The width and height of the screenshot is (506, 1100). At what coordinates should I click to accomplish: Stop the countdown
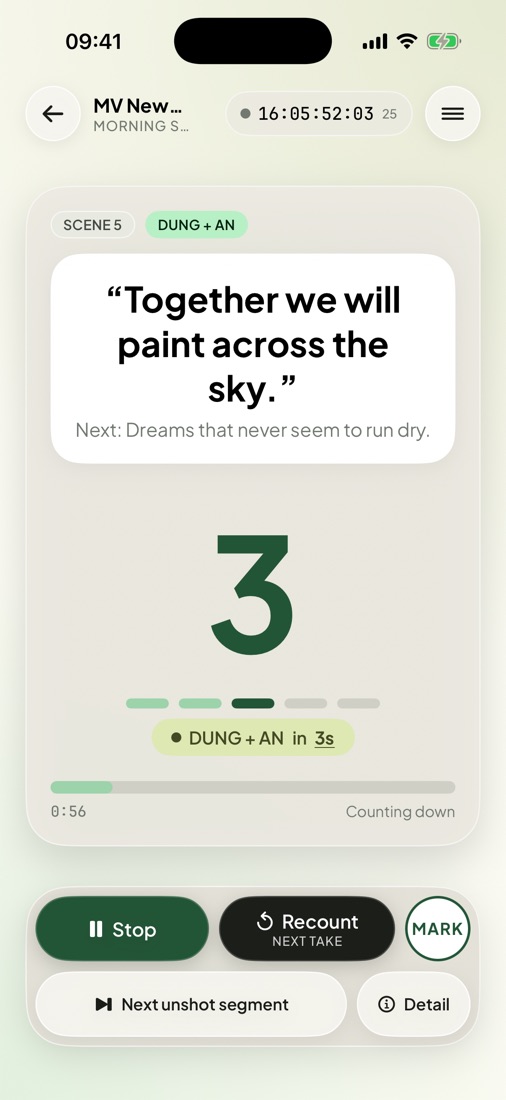122,929
